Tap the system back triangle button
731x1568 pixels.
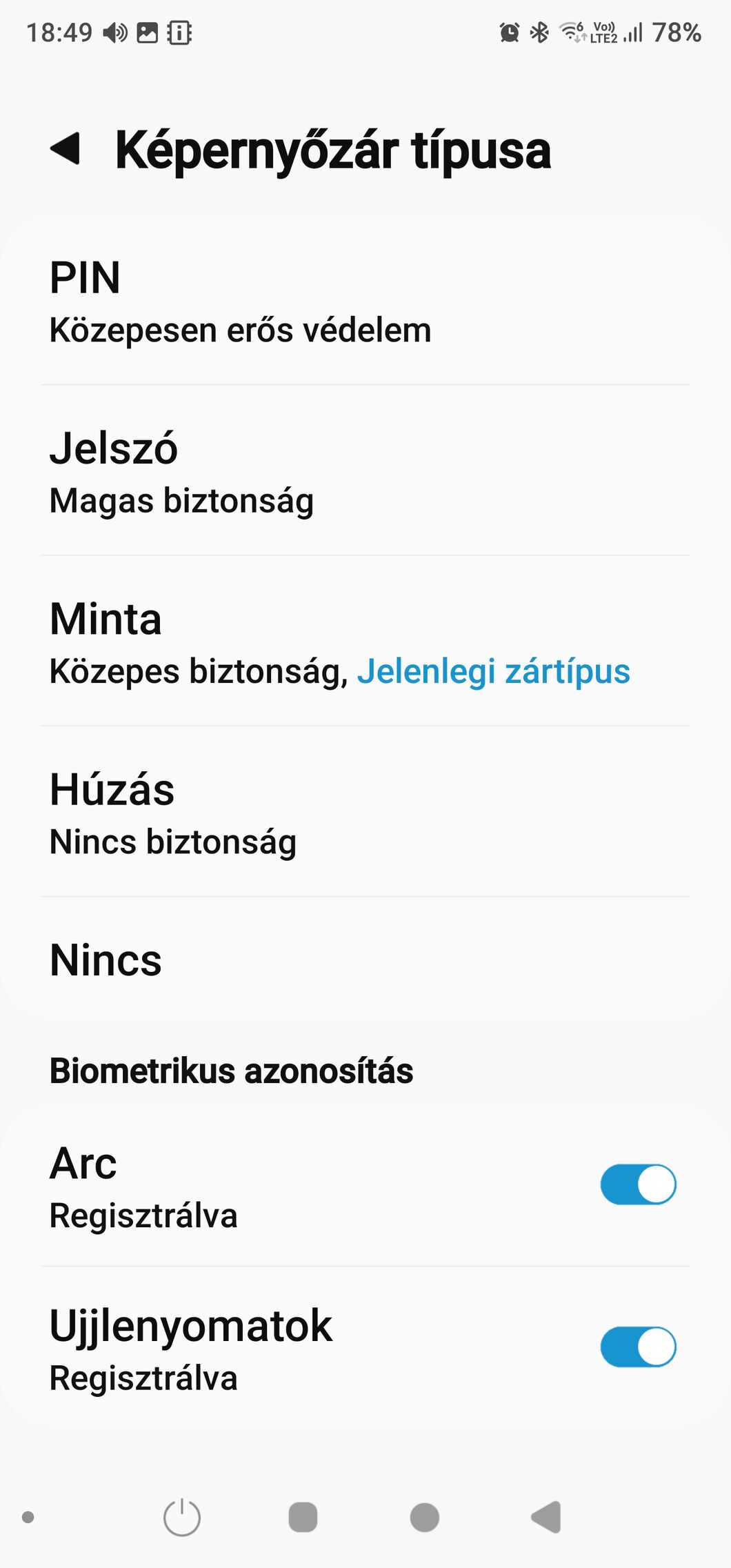(x=546, y=1517)
